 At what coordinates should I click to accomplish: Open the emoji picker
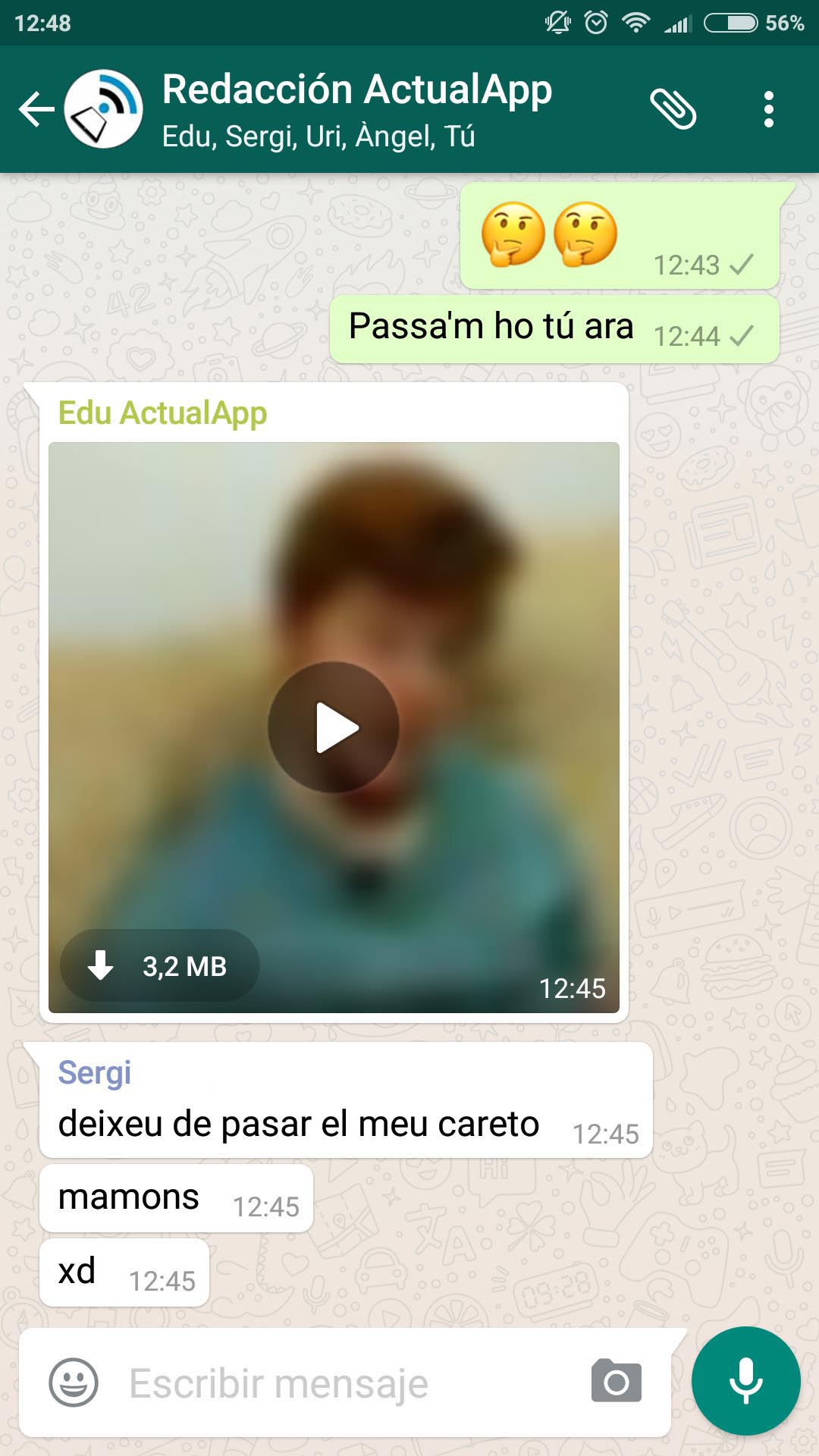coord(74,1382)
